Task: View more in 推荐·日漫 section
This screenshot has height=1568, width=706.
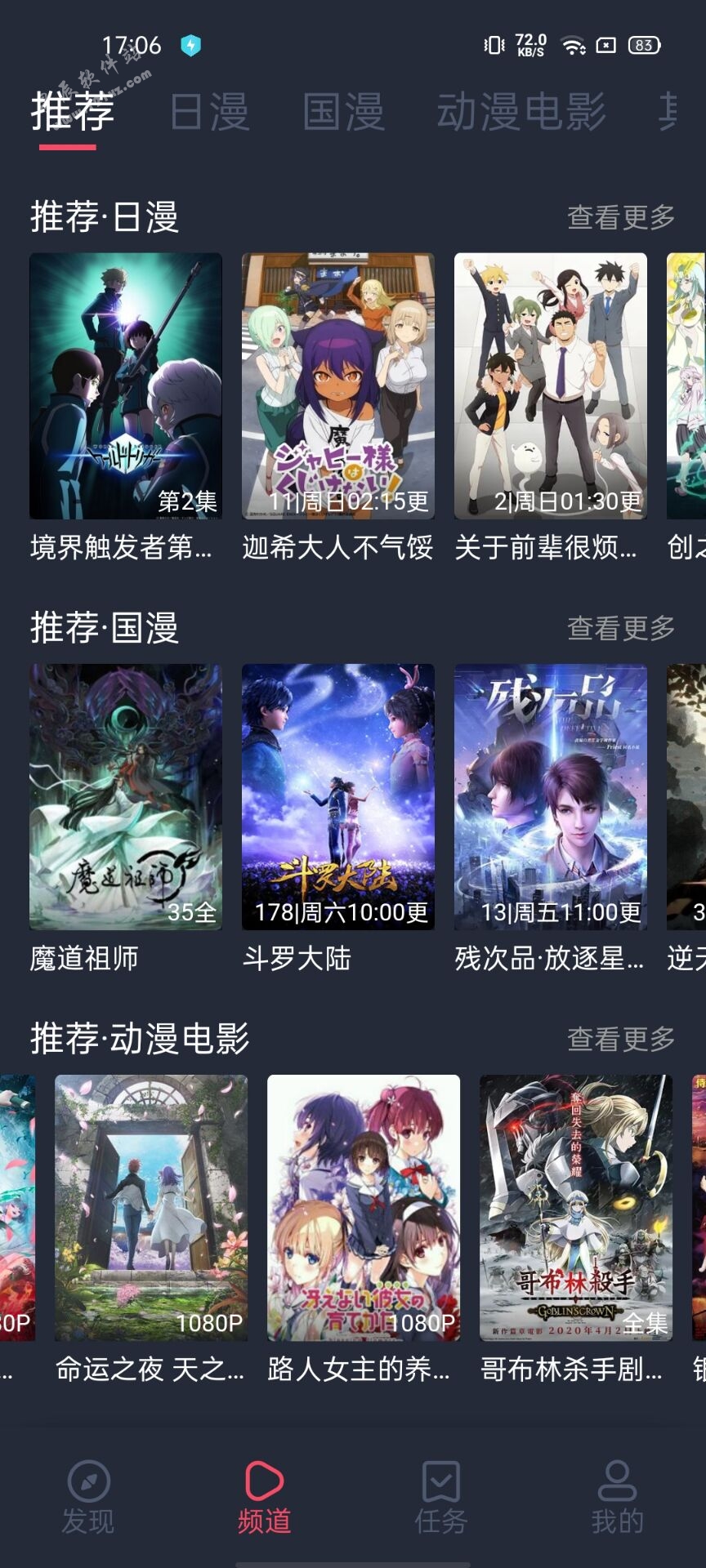Action: (x=621, y=217)
